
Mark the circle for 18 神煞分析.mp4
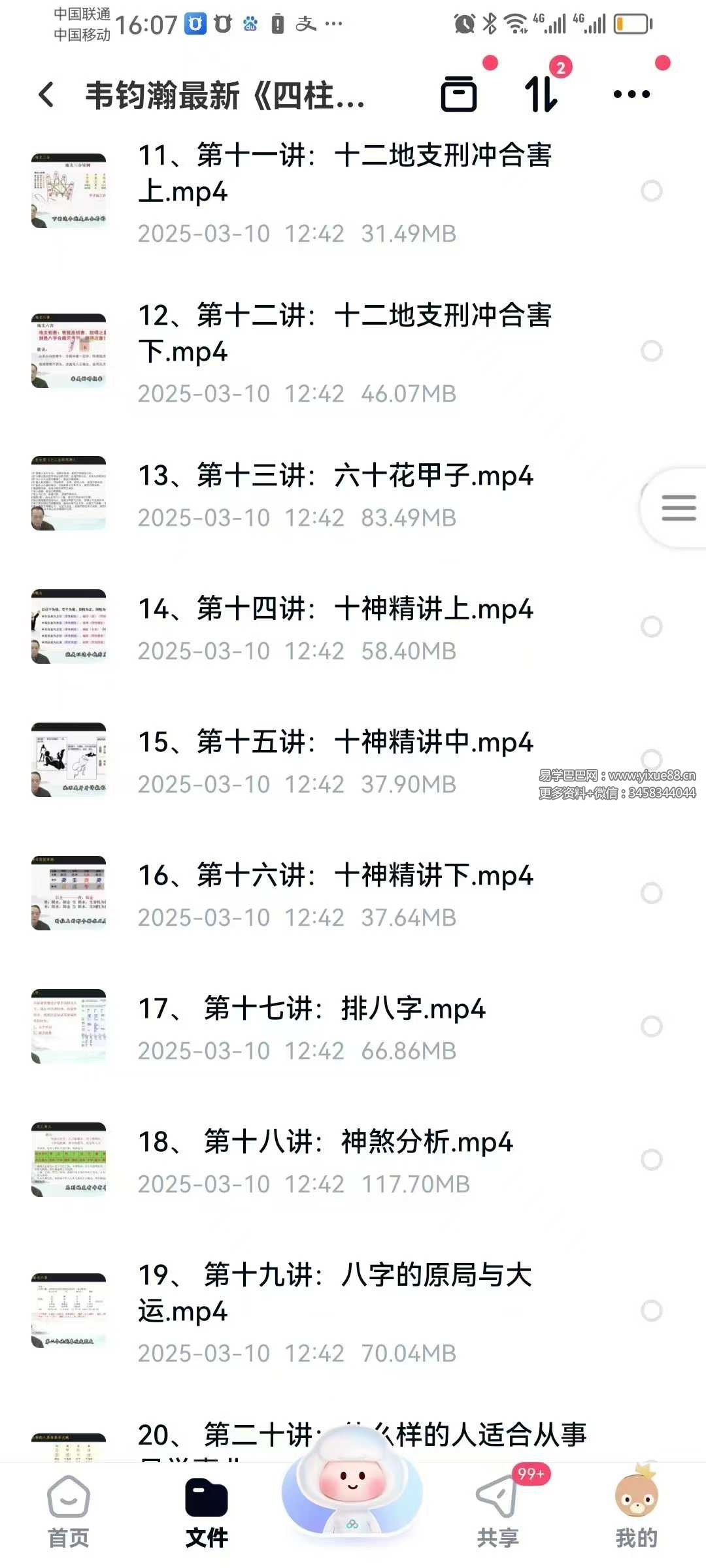(x=651, y=1160)
